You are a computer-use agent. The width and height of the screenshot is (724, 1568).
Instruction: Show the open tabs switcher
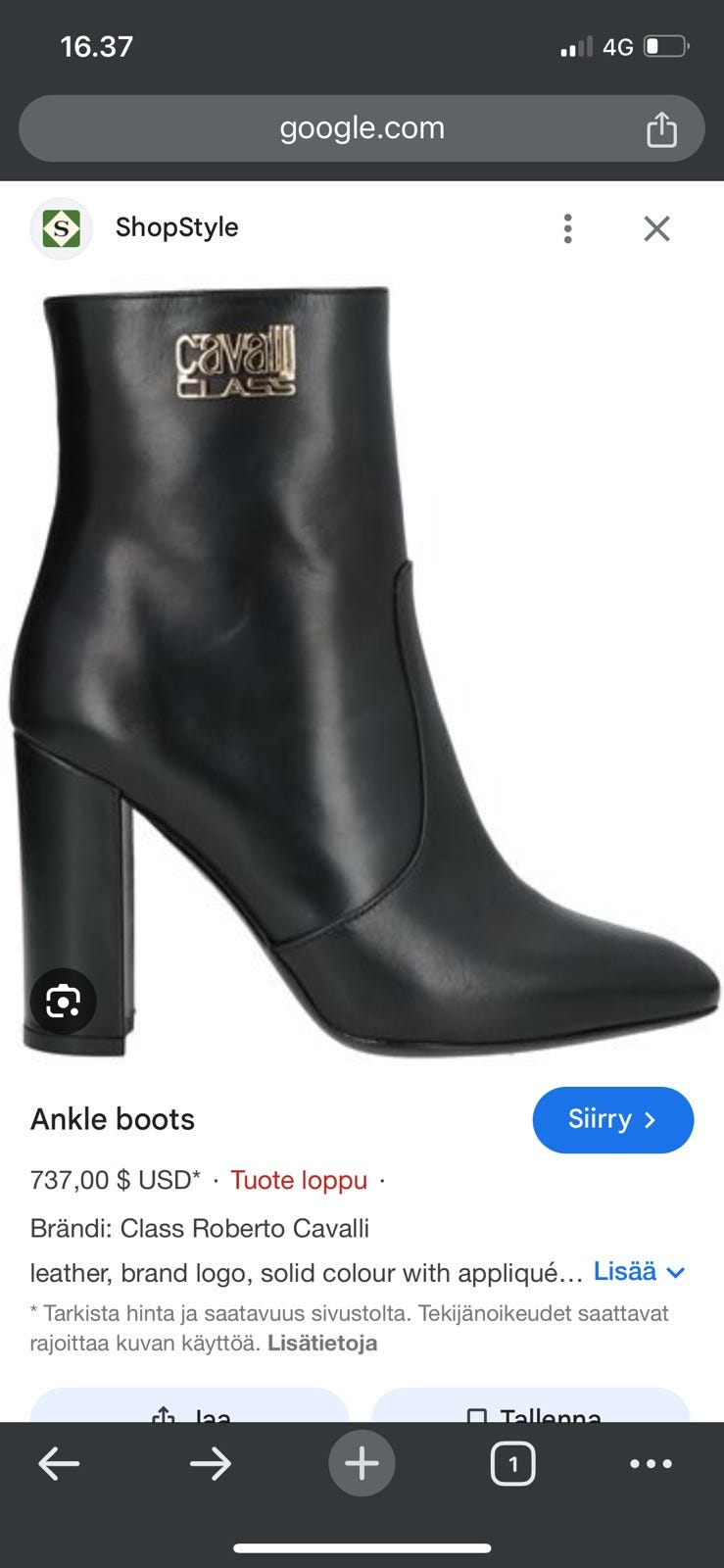pos(512,1464)
